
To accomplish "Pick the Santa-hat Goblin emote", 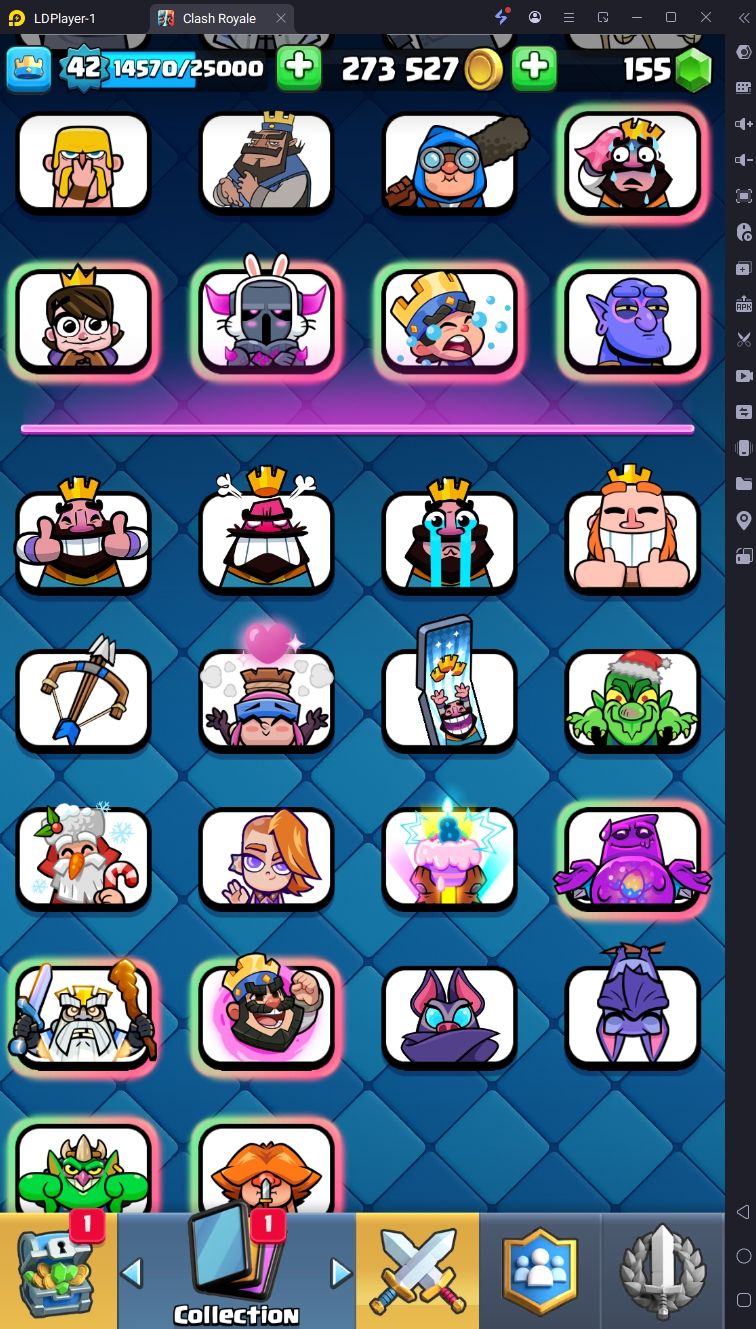I will tap(632, 698).
